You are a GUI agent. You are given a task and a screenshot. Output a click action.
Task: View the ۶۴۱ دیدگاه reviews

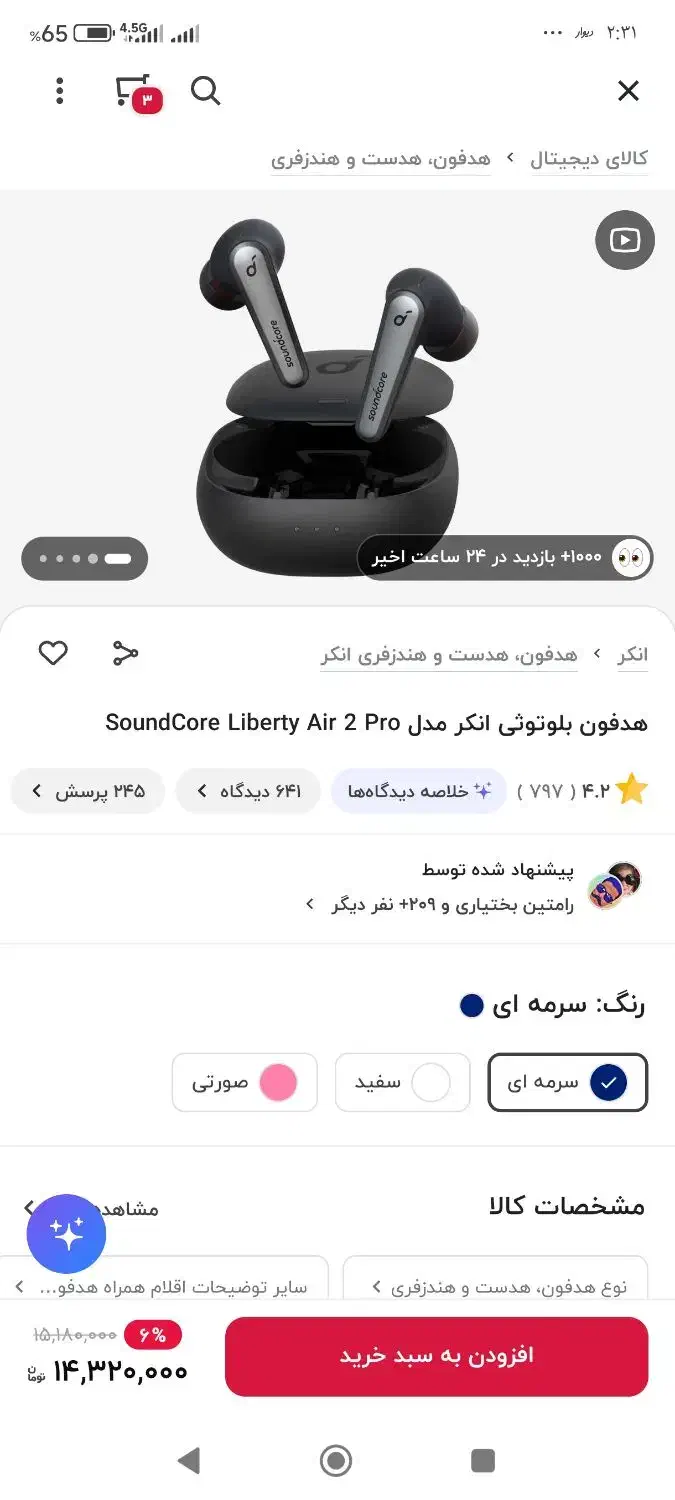point(248,791)
